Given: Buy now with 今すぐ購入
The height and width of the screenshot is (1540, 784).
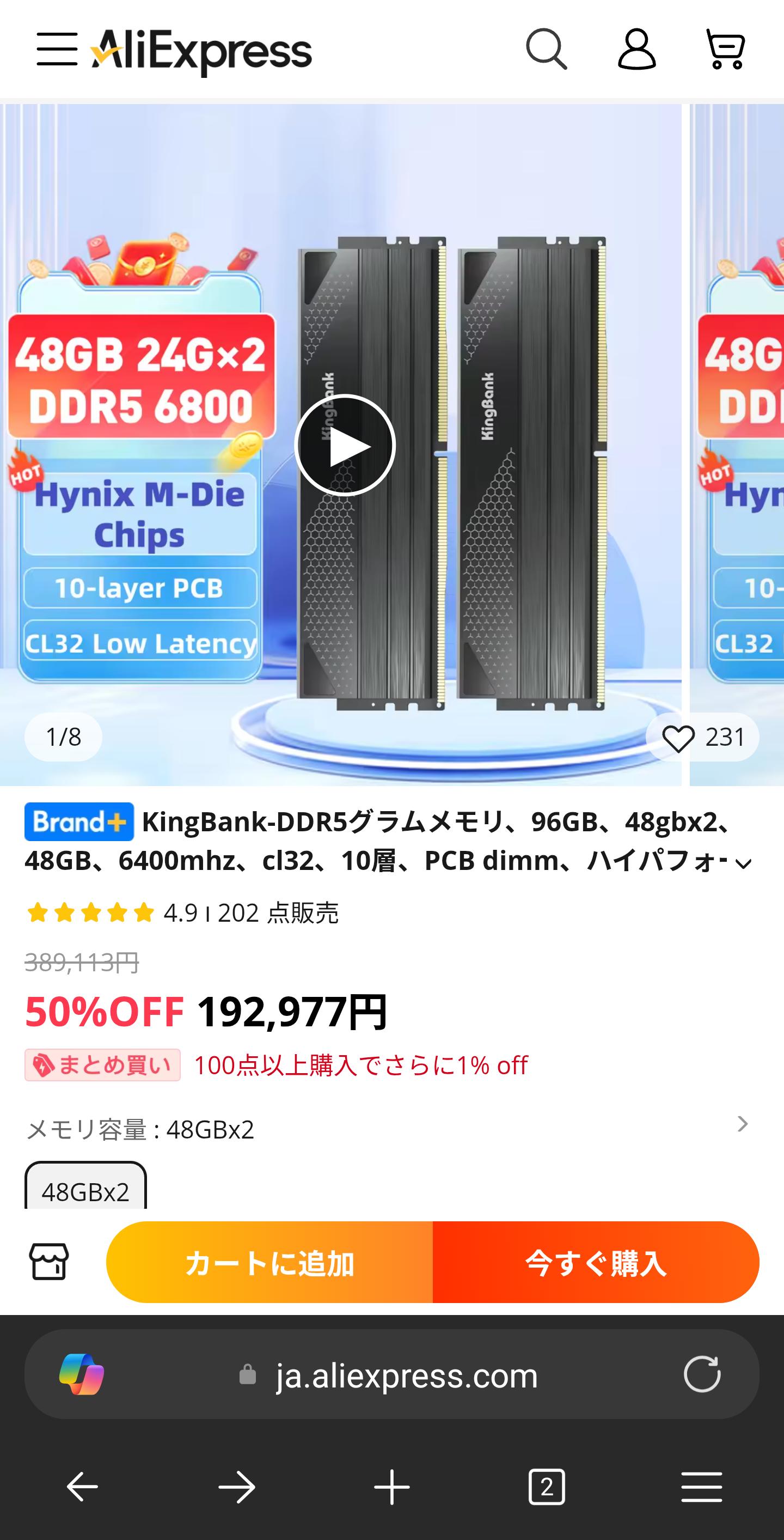Looking at the screenshot, I should click(596, 1263).
